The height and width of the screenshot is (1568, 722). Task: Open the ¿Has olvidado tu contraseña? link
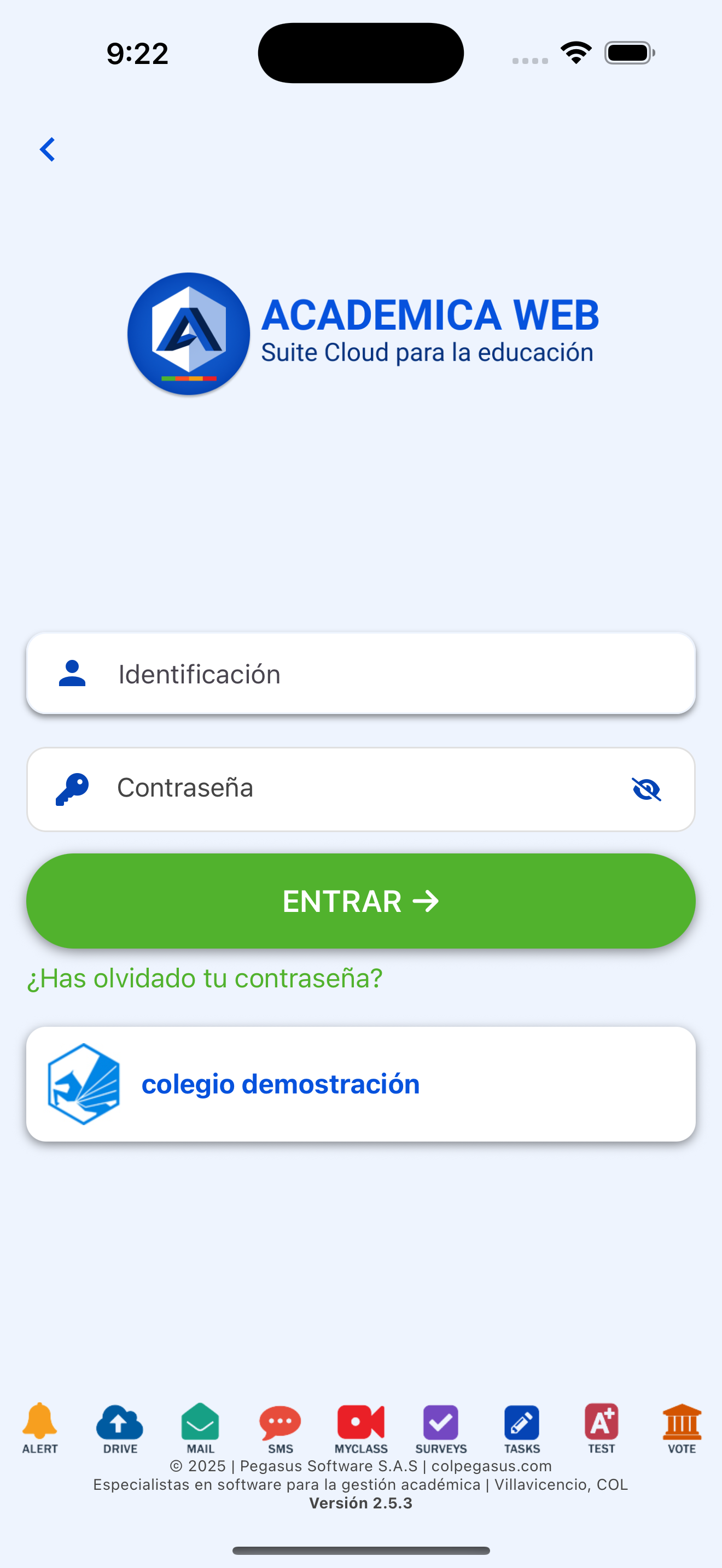pyautogui.click(x=205, y=978)
